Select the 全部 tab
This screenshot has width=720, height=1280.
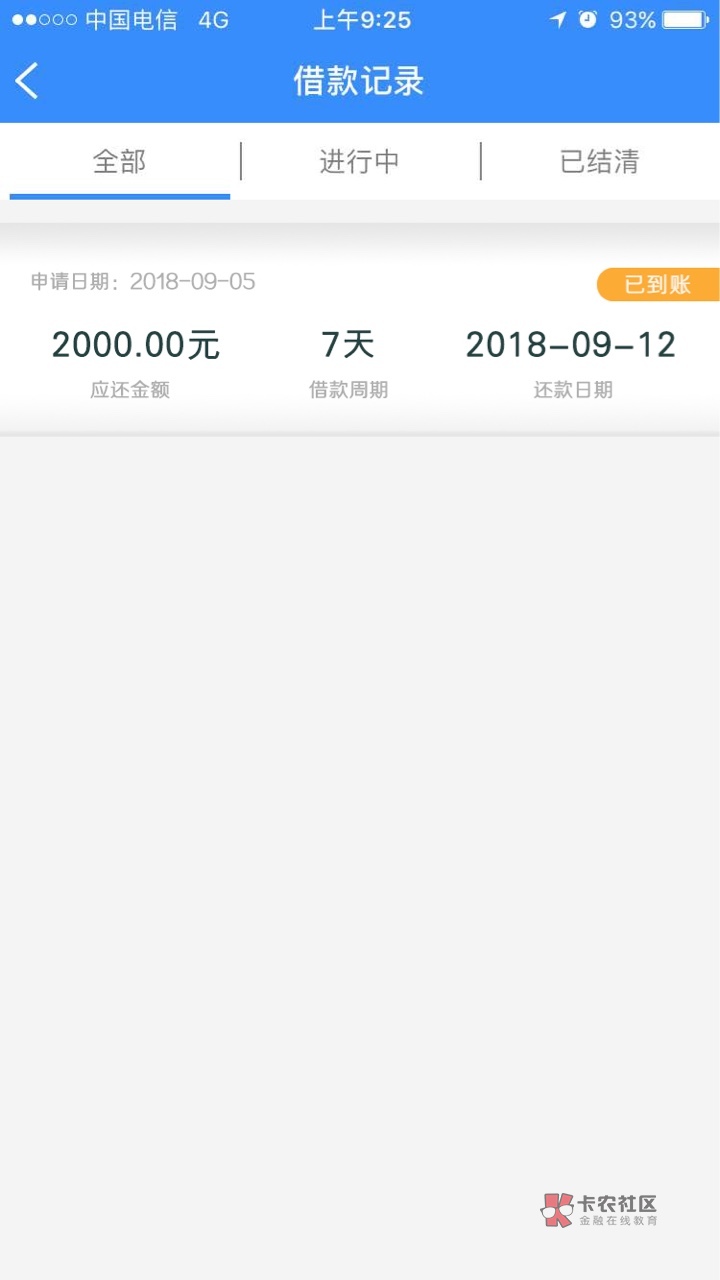click(x=120, y=161)
